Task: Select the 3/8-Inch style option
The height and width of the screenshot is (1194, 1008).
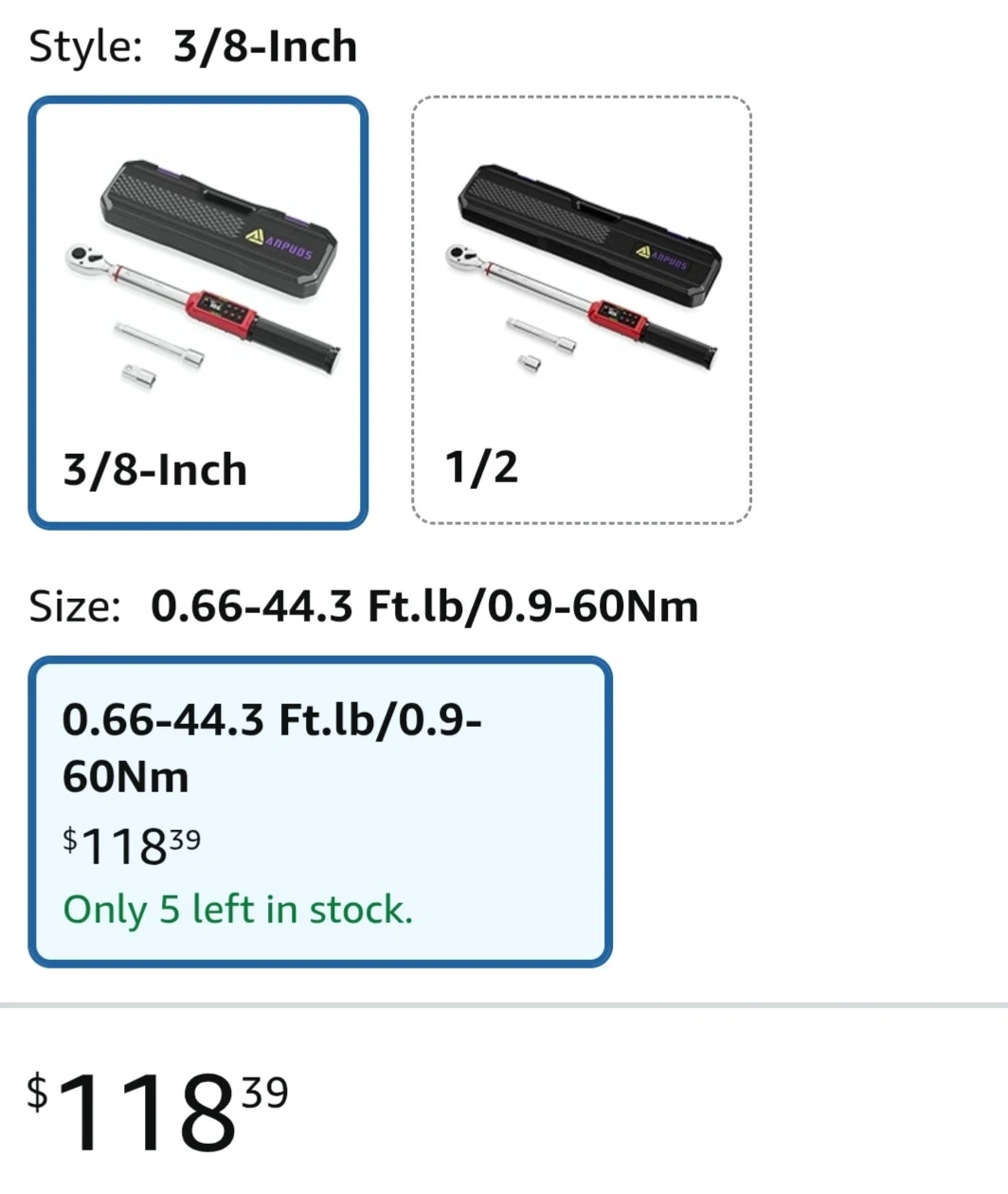Action: [198, 313]
